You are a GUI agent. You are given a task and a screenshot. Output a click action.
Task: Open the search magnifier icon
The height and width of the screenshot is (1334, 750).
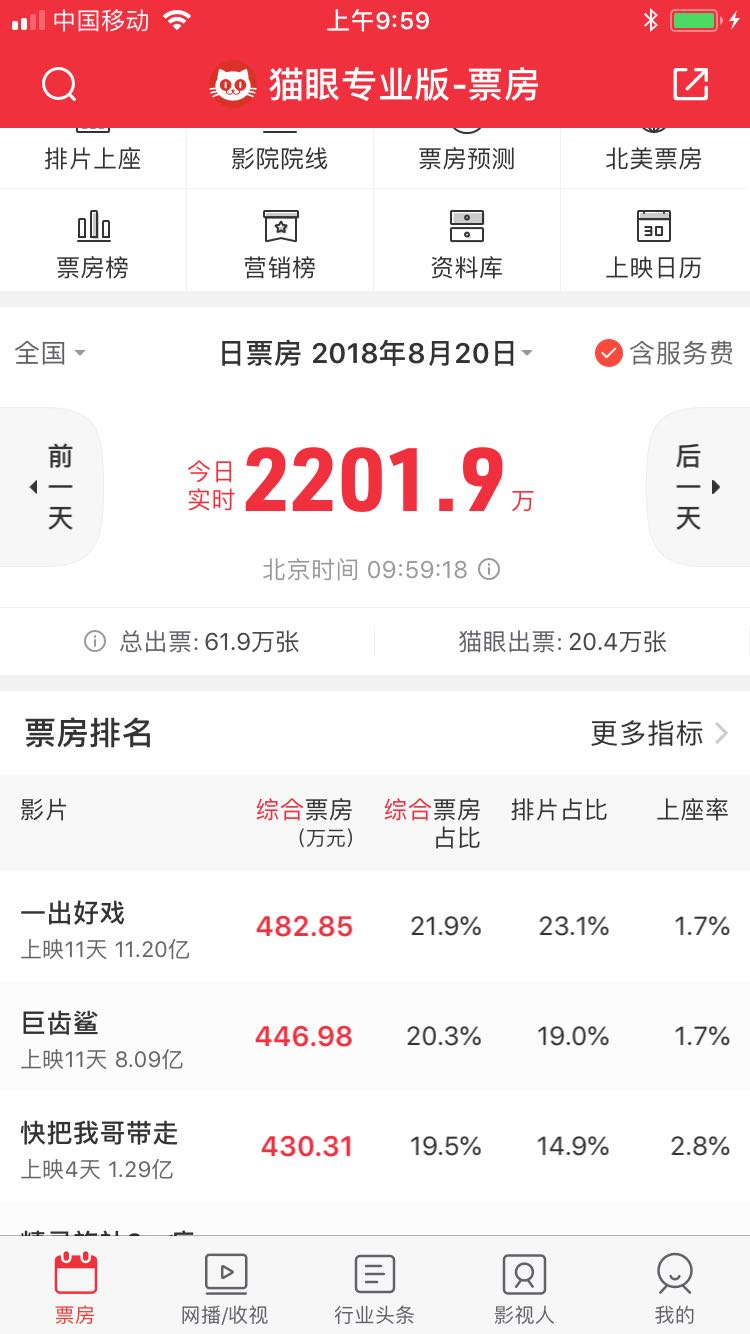[x=59, y=85]
